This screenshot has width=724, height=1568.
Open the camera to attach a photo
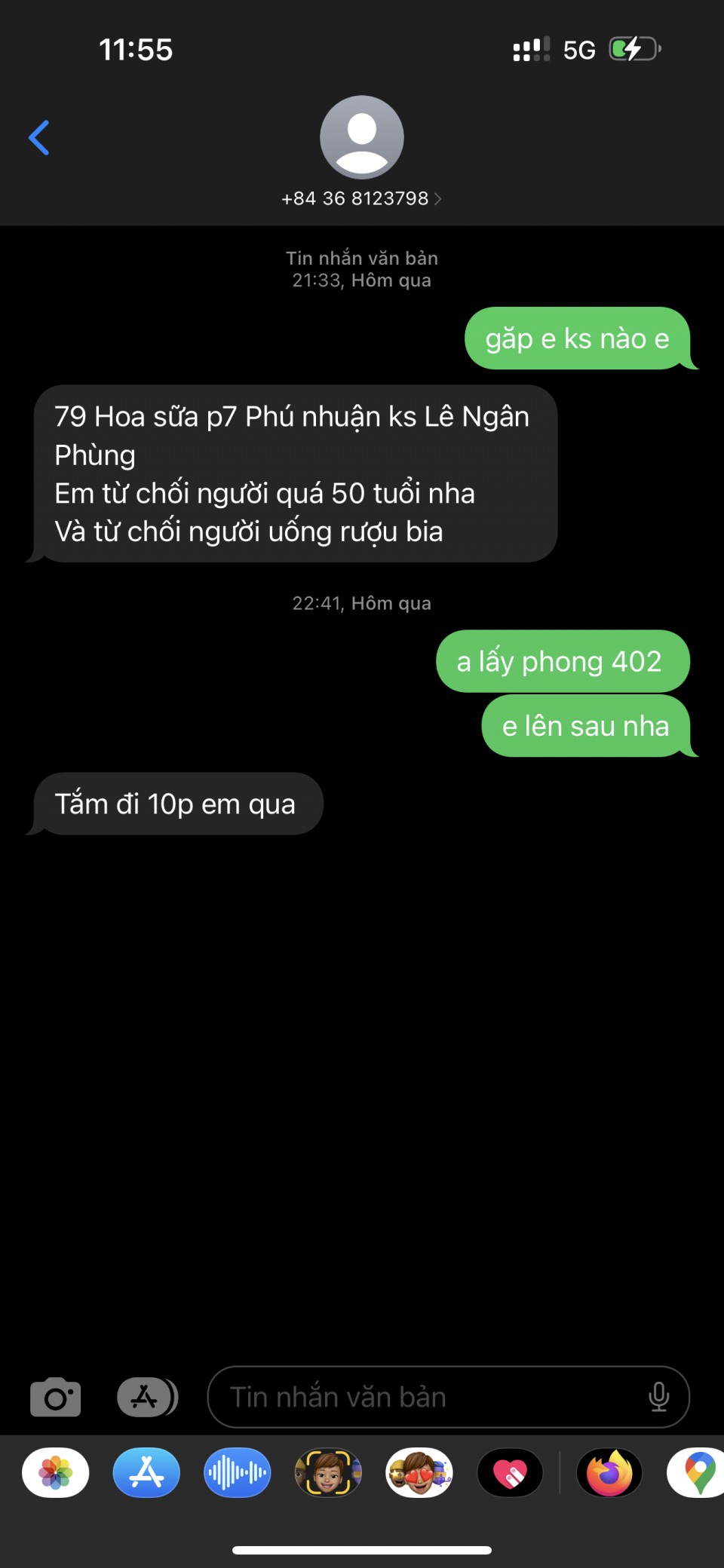tap(56, 1397)
